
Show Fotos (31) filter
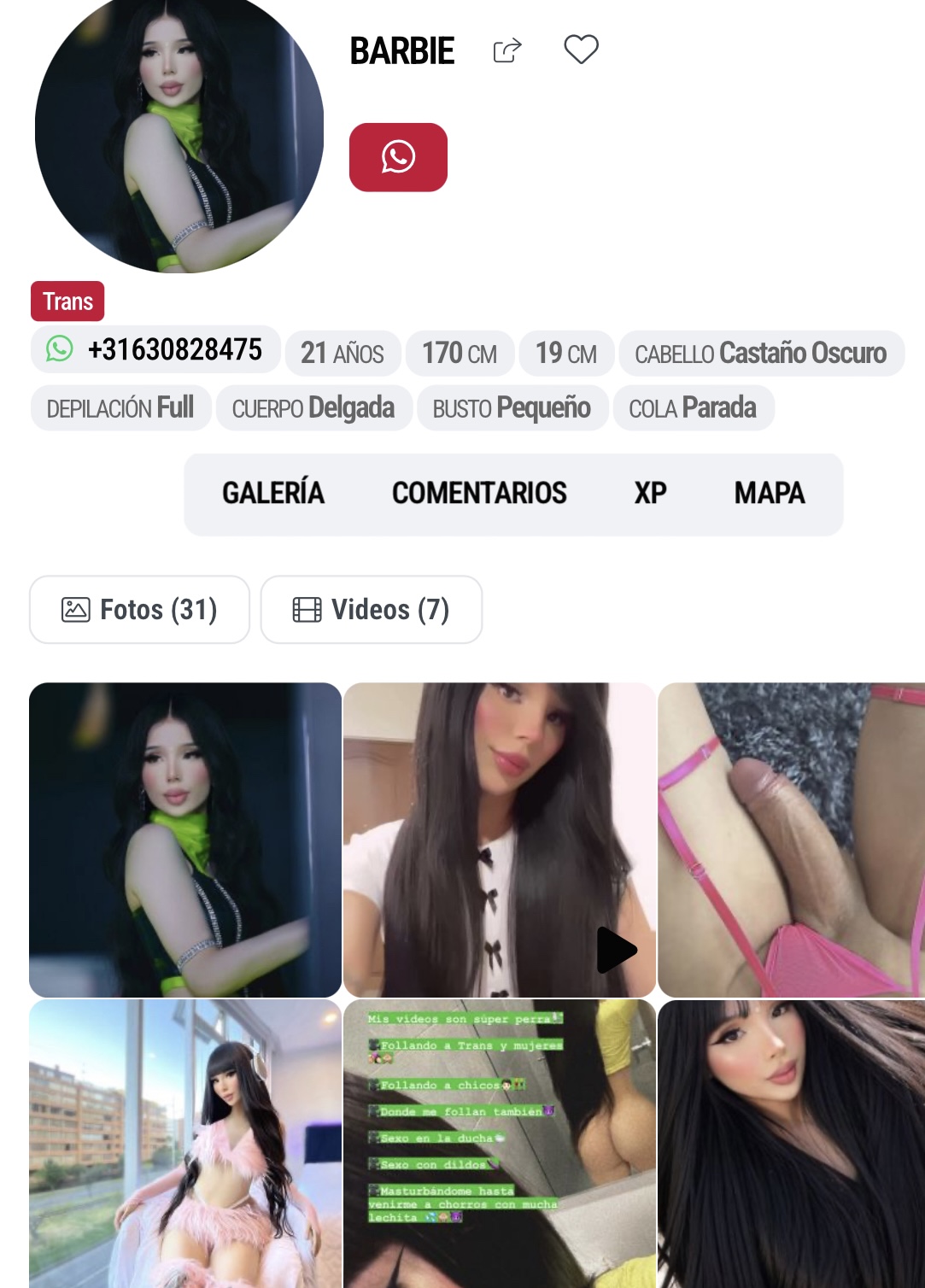(140, 609)
